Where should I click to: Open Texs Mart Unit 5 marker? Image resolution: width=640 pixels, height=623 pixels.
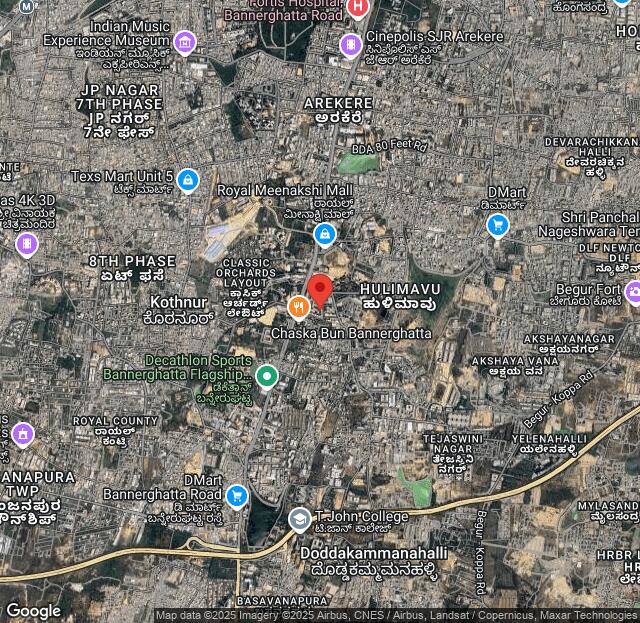pos(189,180)
